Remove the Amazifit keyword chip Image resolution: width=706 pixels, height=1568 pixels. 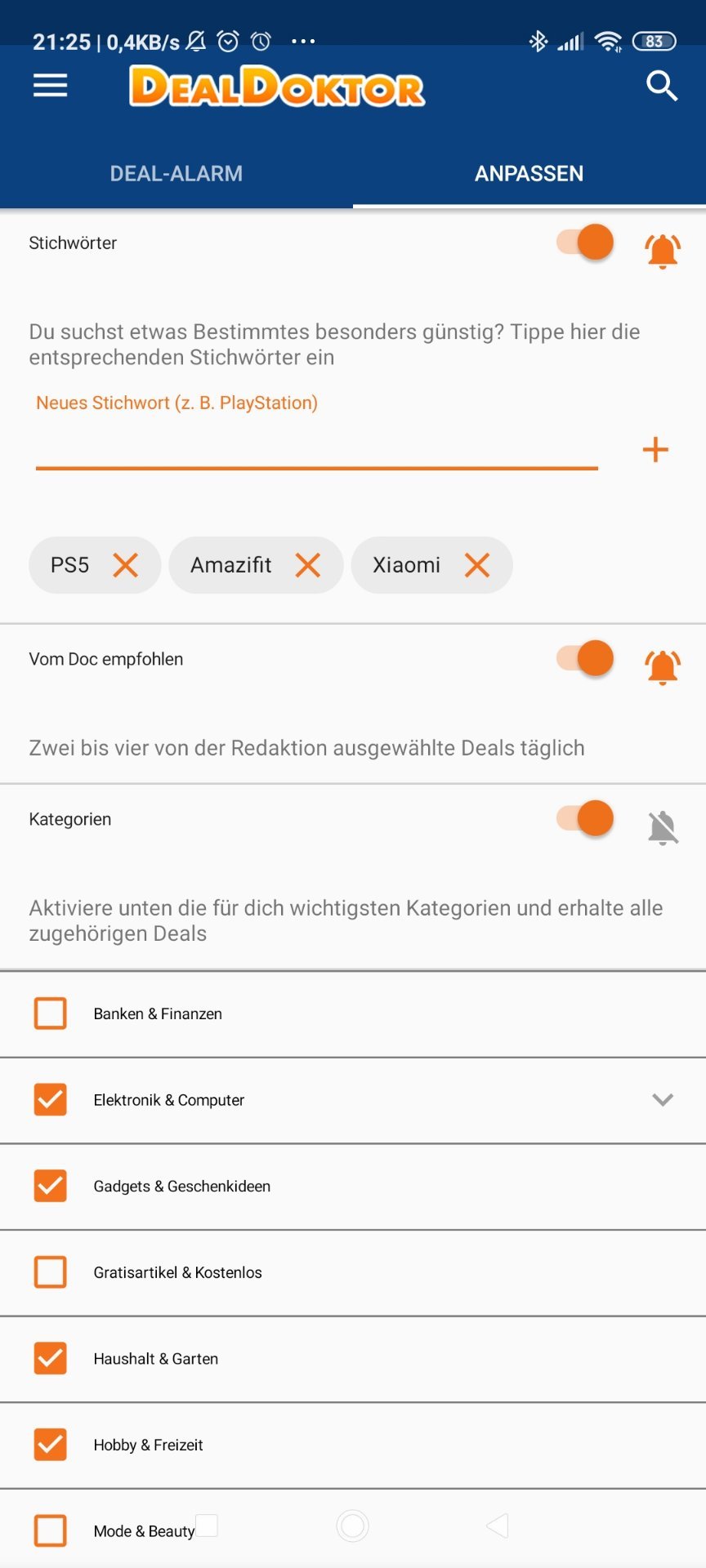(308, 565)
